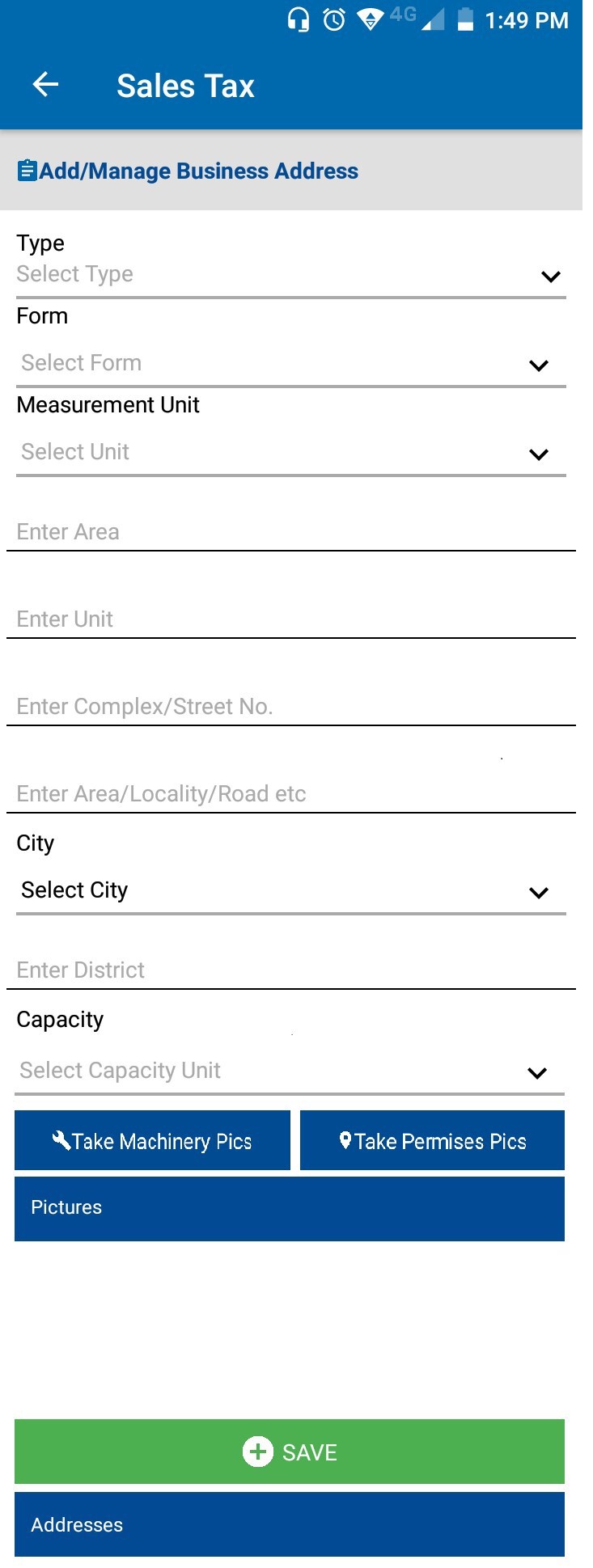
Task: Tap the Enter Unit text field
Action: pyautogui.click(x=290, y=619)
